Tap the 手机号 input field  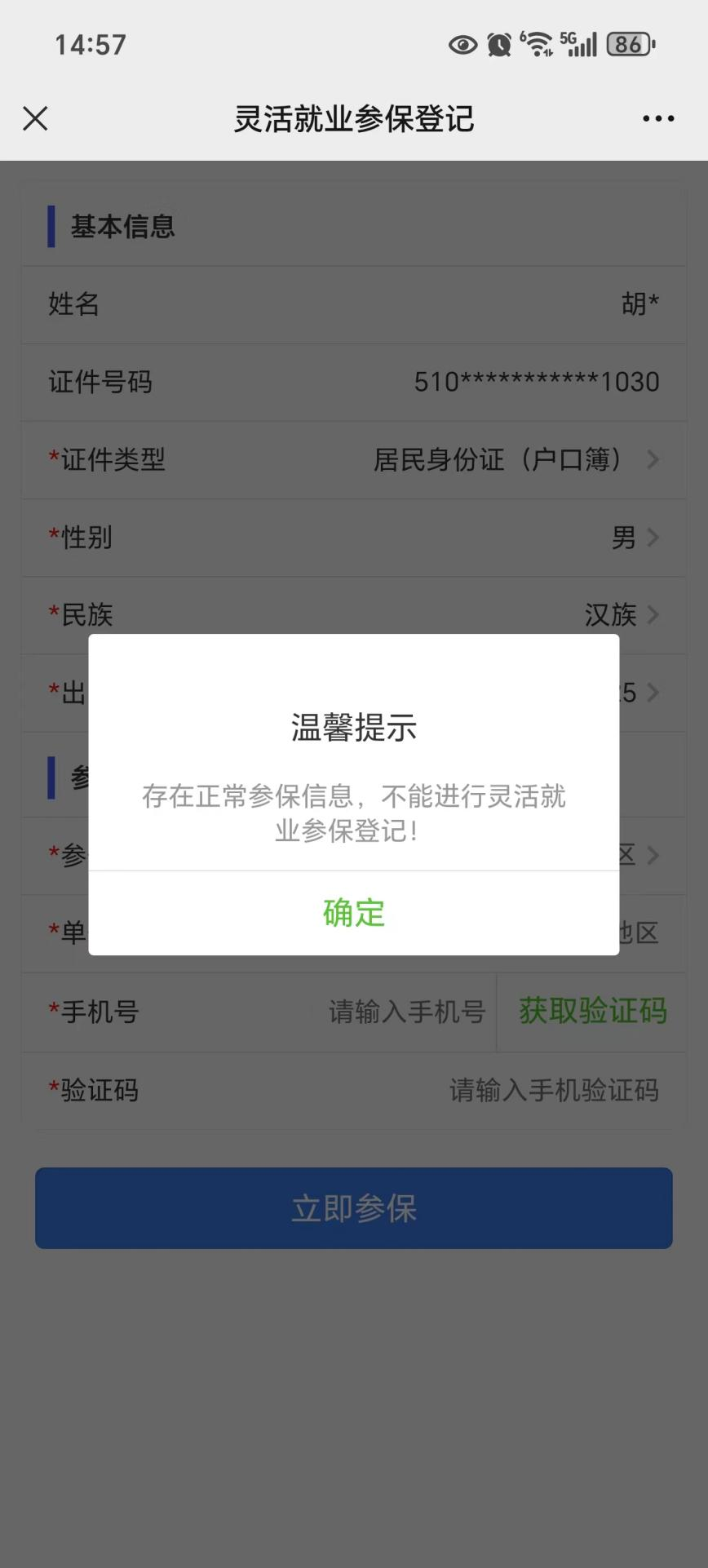point(407,1012)
